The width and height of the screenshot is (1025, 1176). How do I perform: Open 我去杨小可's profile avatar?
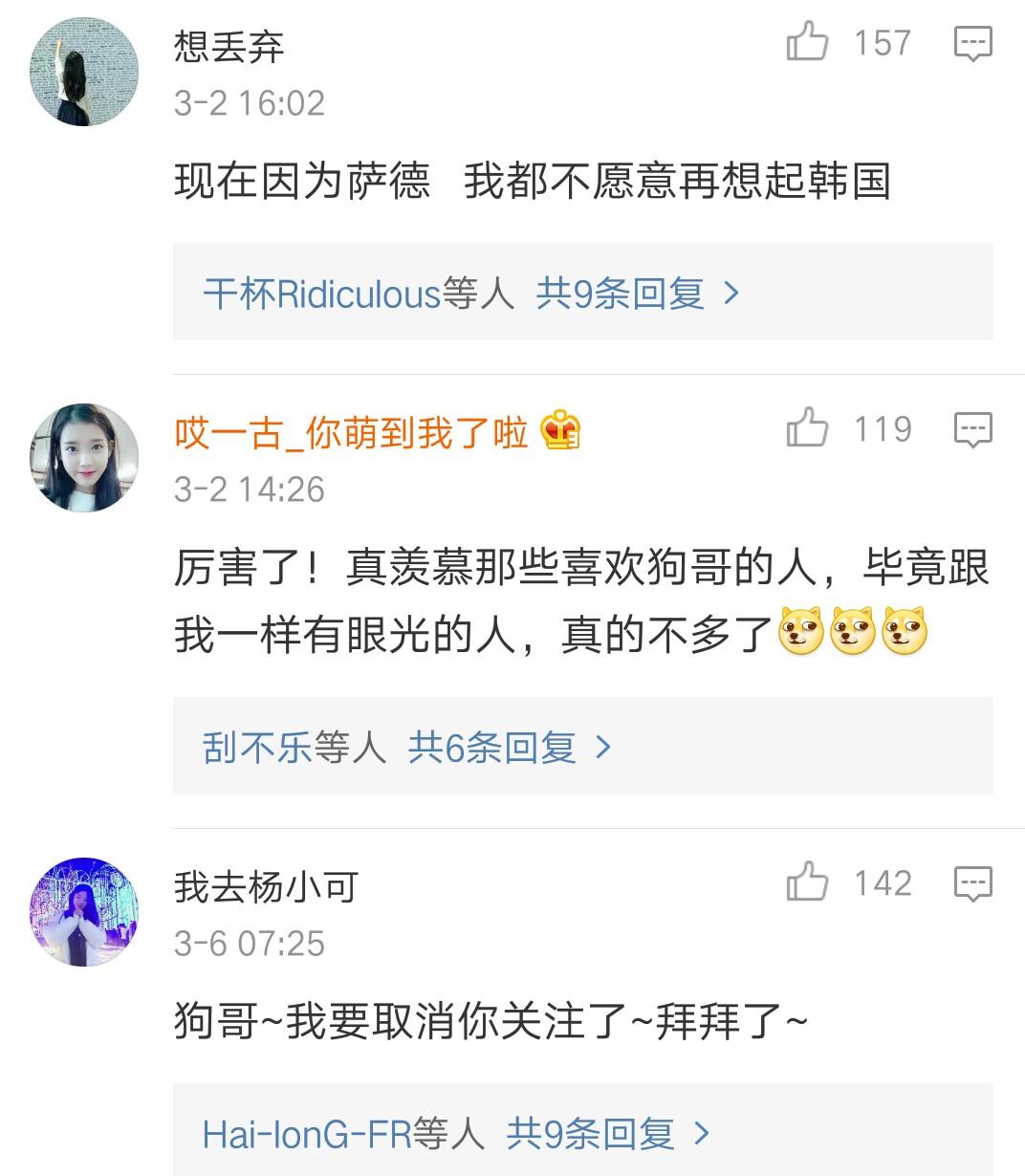pos(82,911)
